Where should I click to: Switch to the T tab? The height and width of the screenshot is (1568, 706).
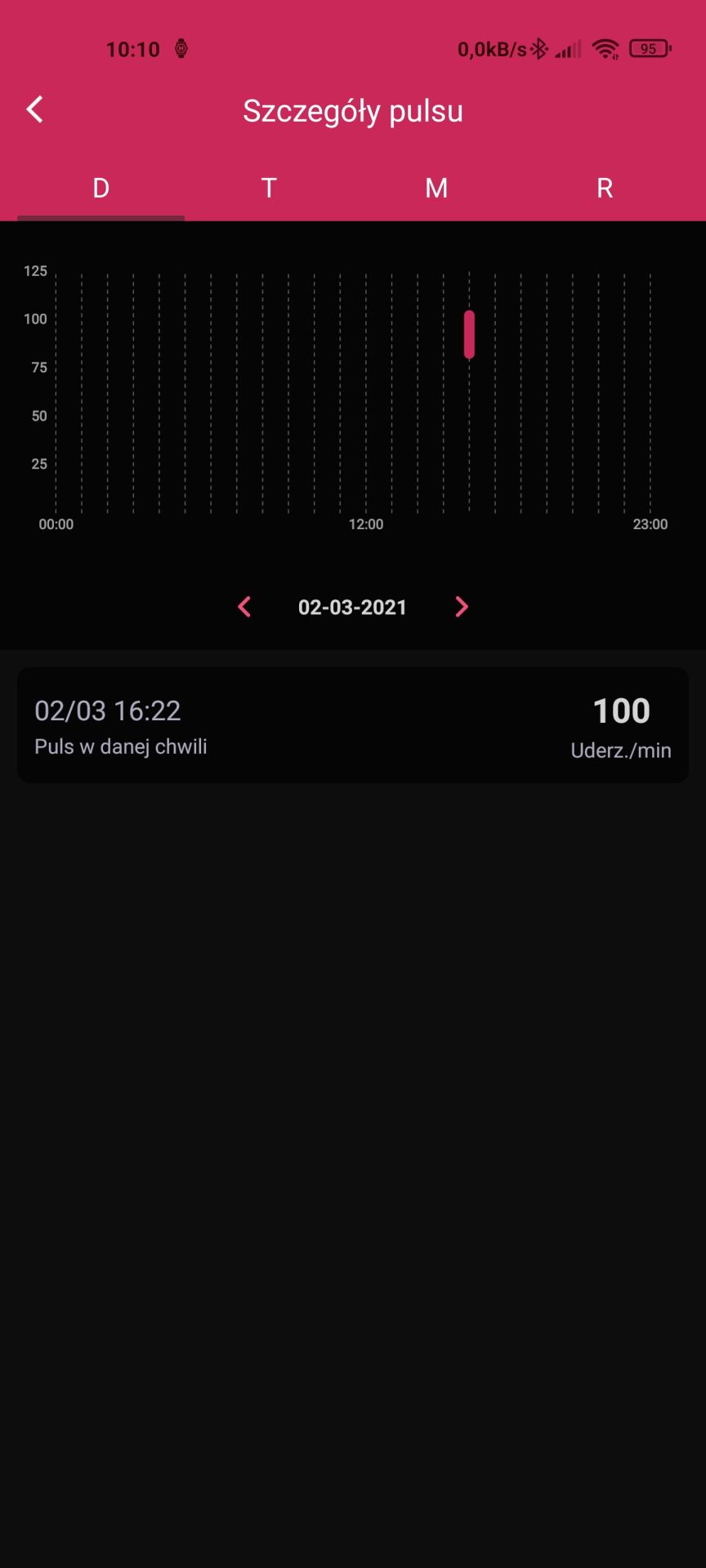pos(269,189)
